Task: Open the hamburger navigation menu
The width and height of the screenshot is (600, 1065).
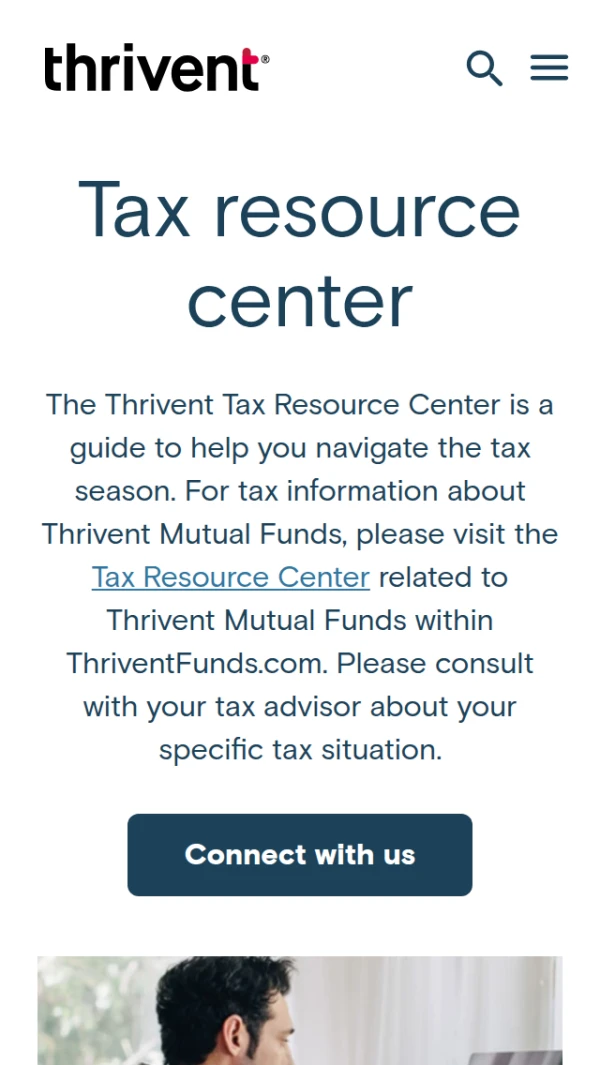Action: 549,68
